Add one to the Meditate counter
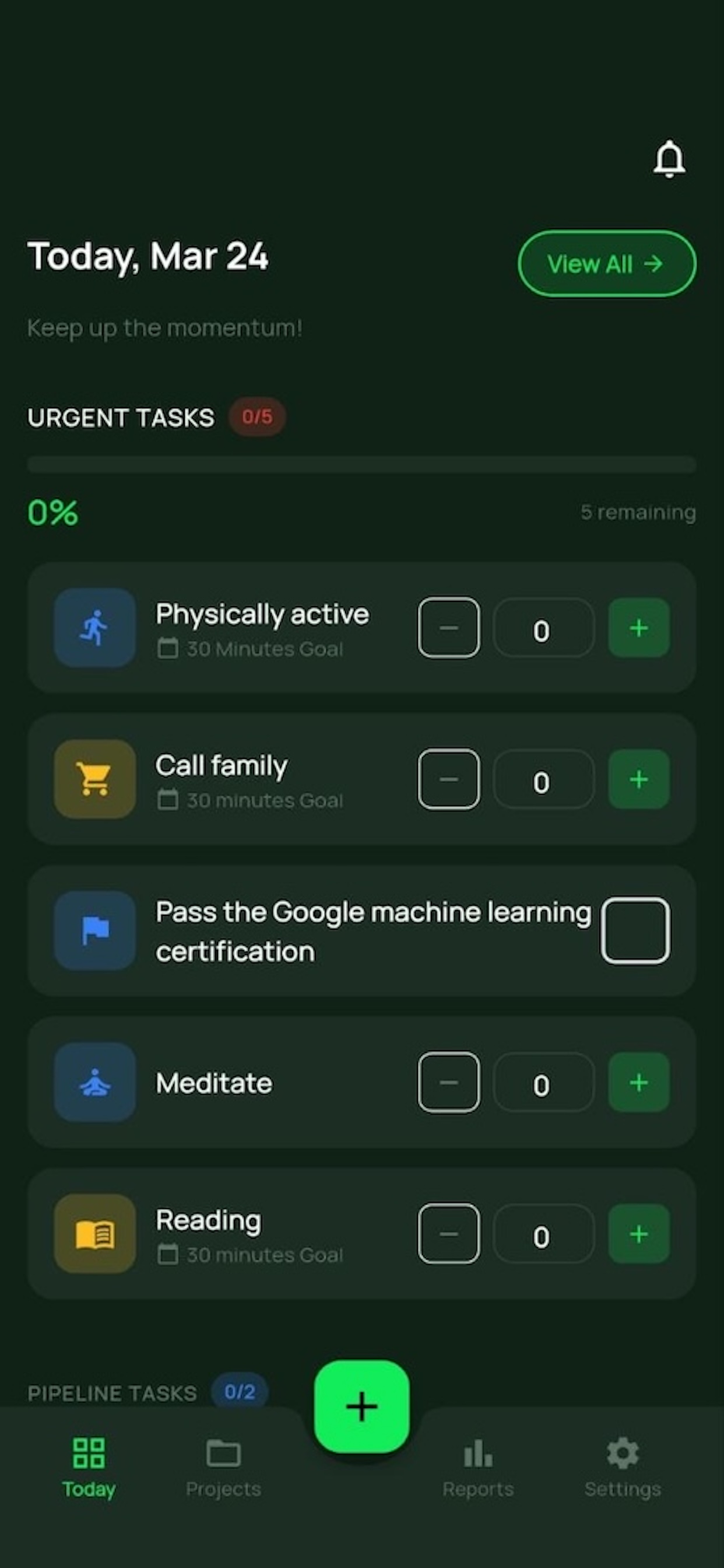Image resolution: width=724 pixels, height=1568 pixels. click(639, 1082)
